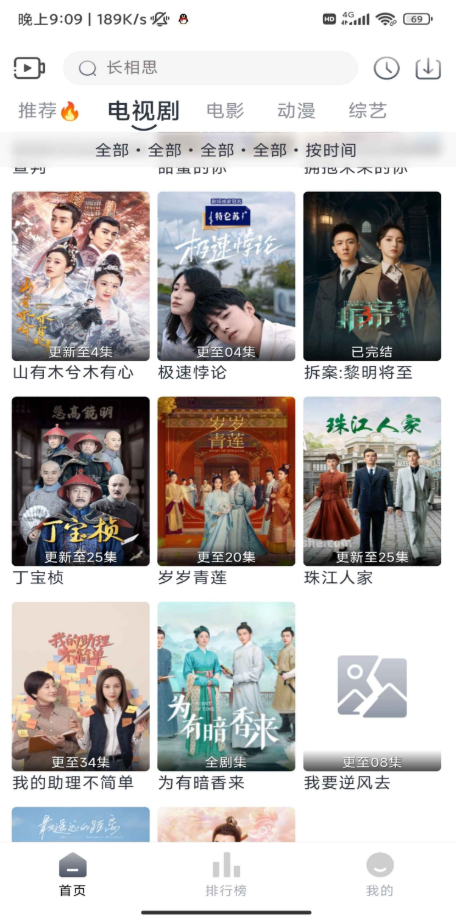Open 我的助理不简单
The width and height of the screenshot is (456, 916).
click(81, 696)
